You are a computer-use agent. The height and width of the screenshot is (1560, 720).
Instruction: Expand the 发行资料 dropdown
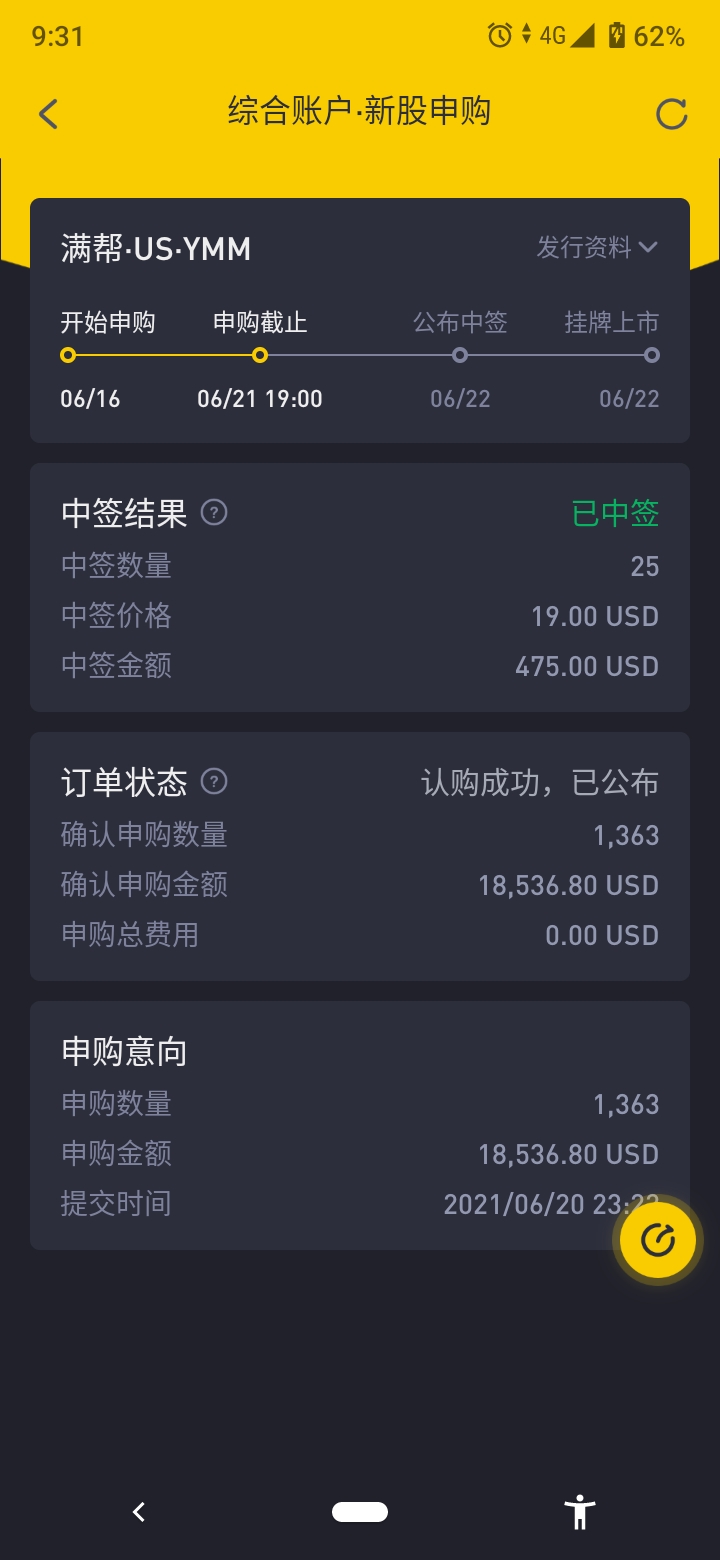click(597, 247)
